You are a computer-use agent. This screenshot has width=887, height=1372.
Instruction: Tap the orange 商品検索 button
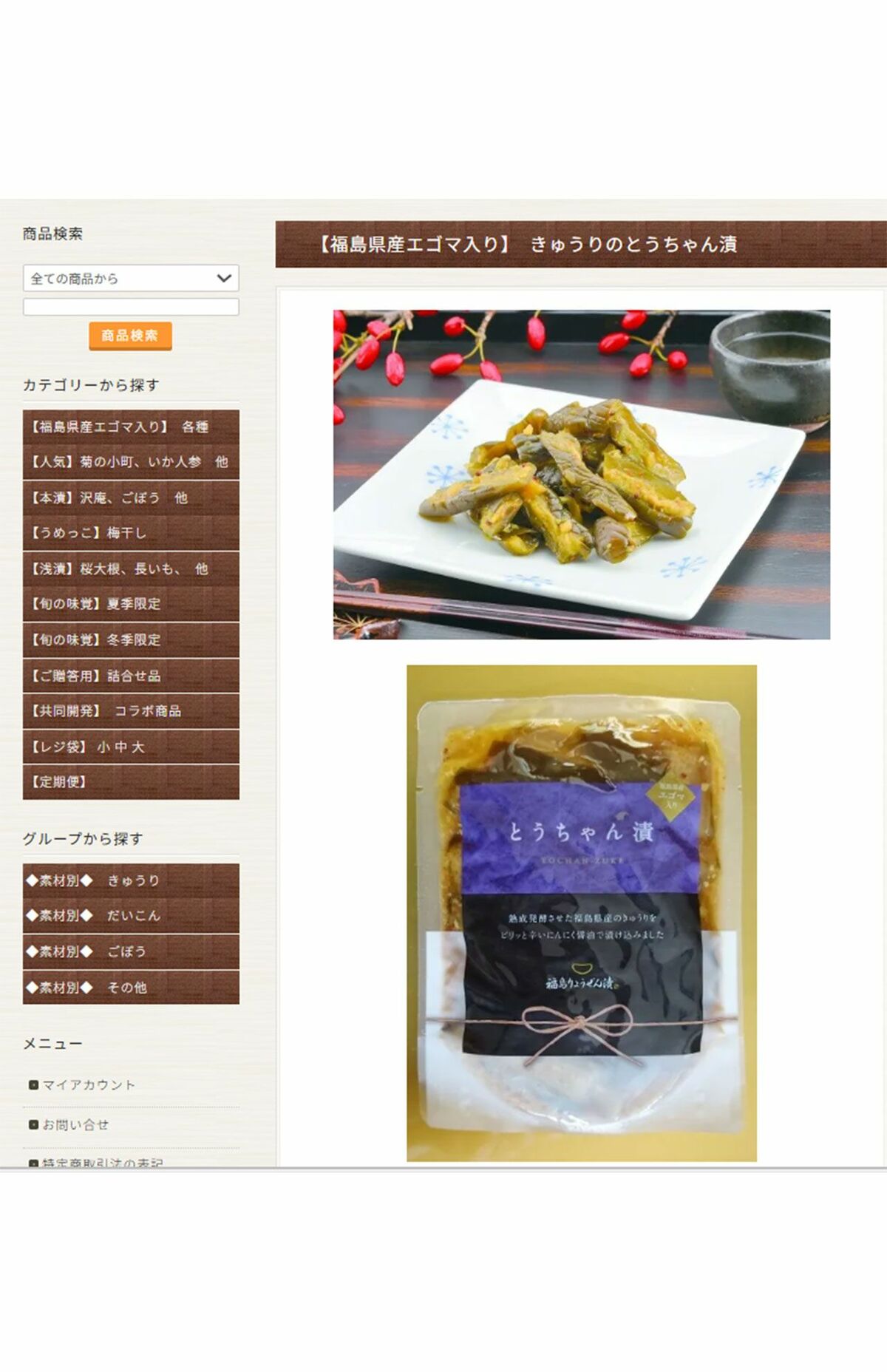point(130,336)
